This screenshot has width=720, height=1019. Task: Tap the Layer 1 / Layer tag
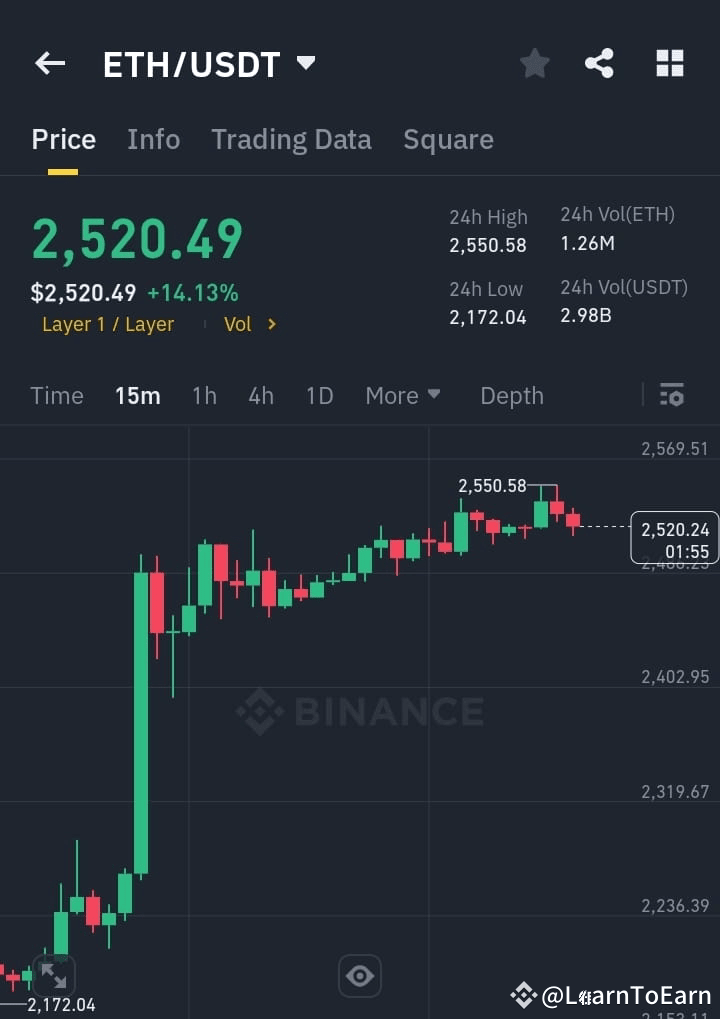point(108,324)
